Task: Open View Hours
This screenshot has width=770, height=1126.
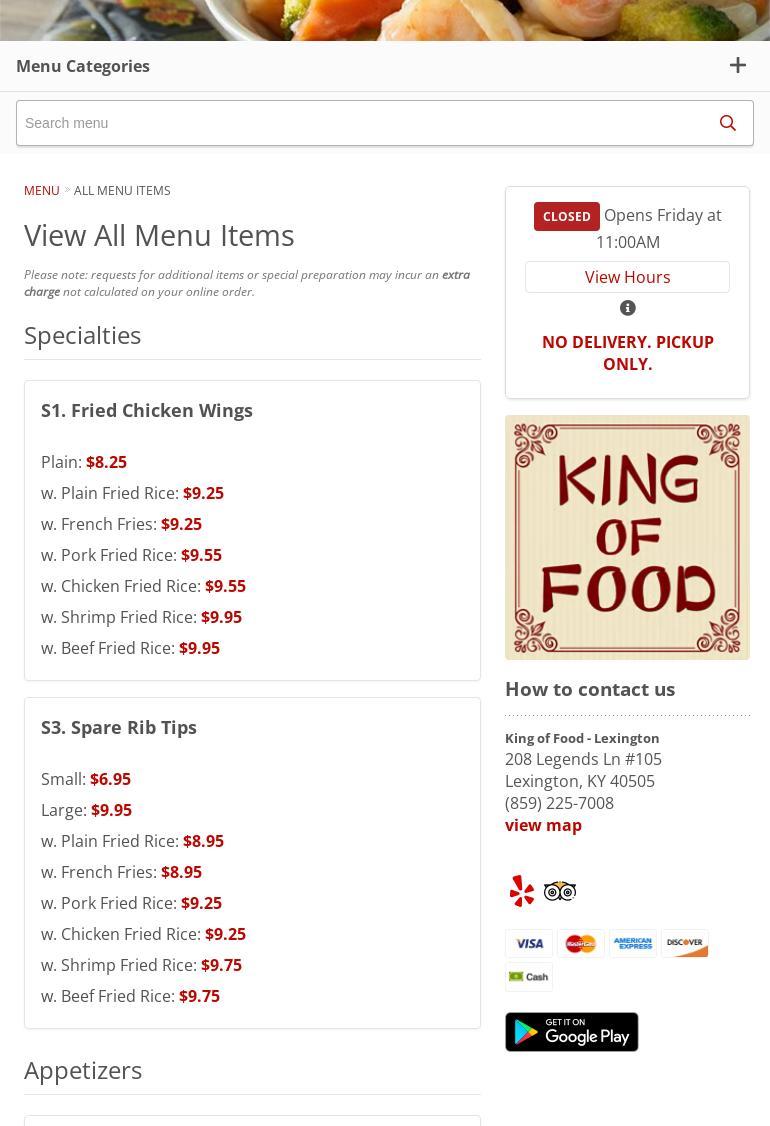Action: click(x=627, y=277)
